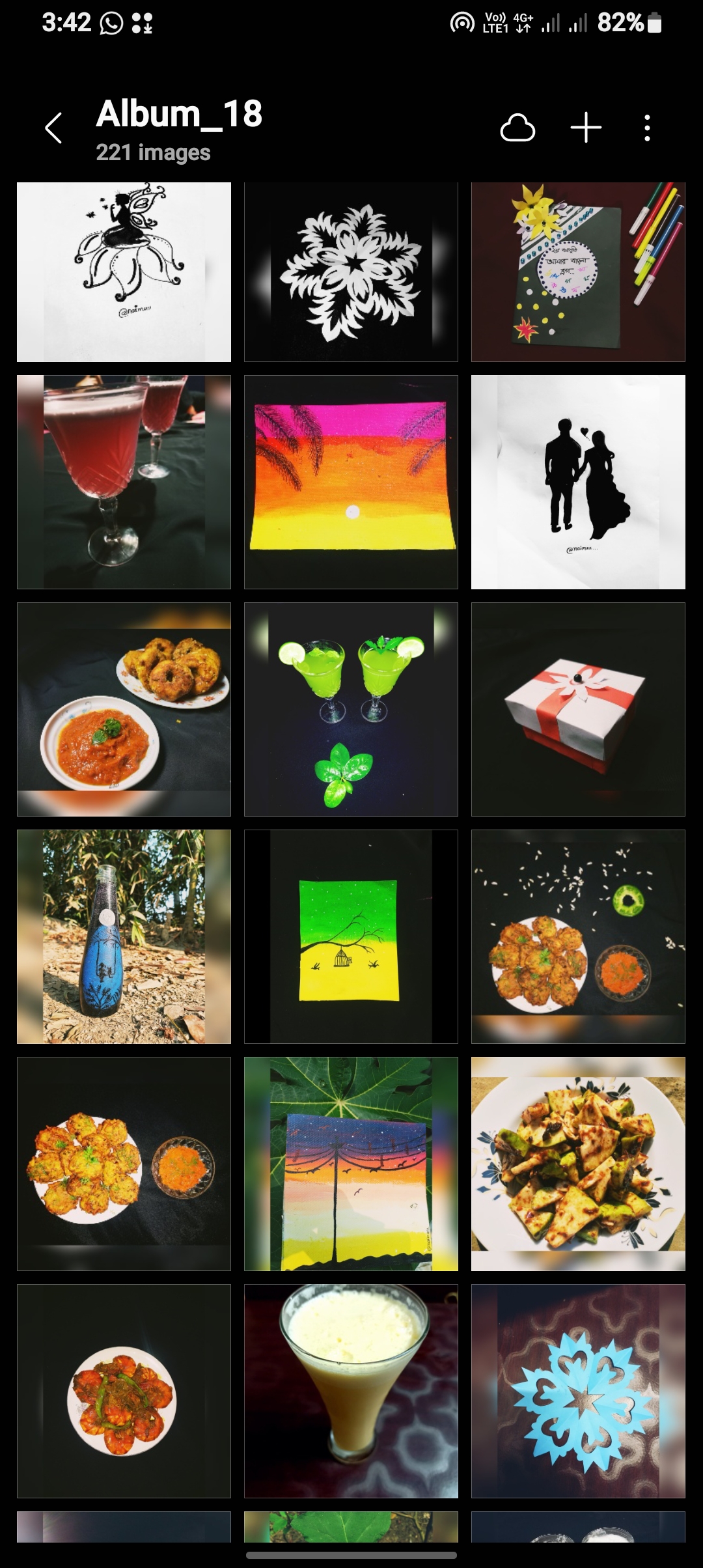Add images with the plus icon
Image resolution: width=703 pixels, height=1568 pixels.
(586, 128)
